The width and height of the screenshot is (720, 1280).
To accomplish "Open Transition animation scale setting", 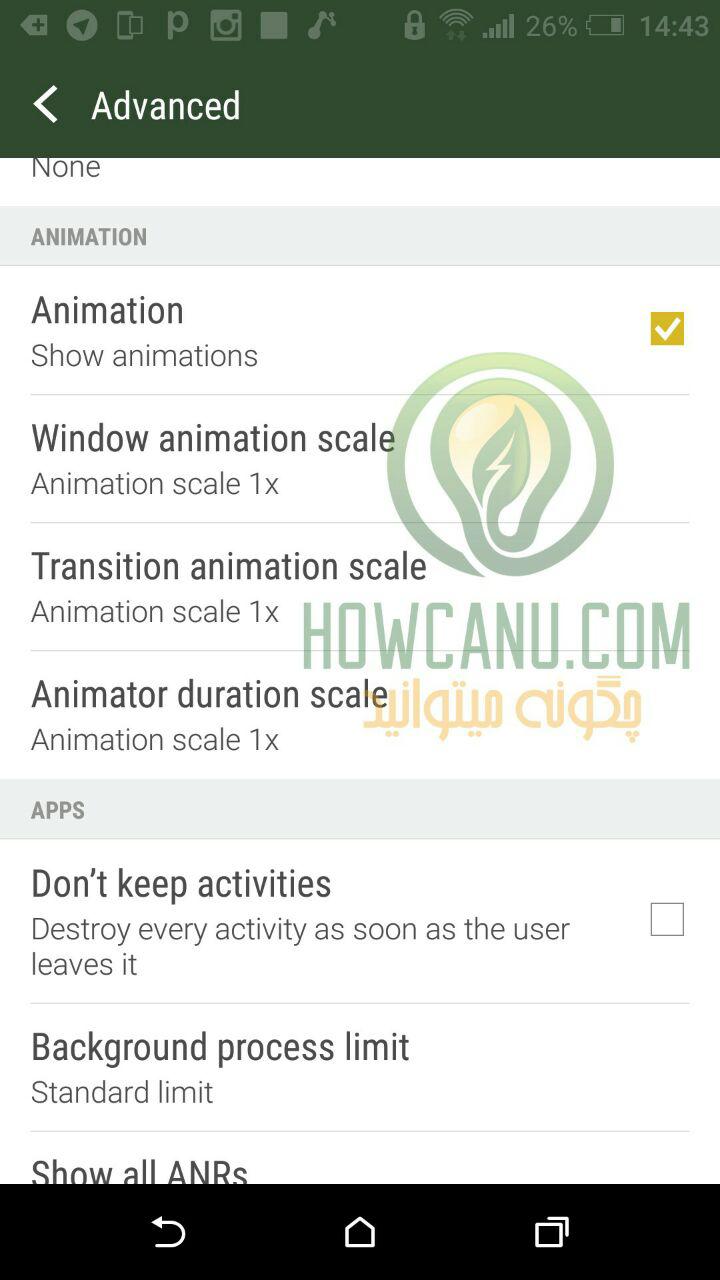I will coord(360,587).
